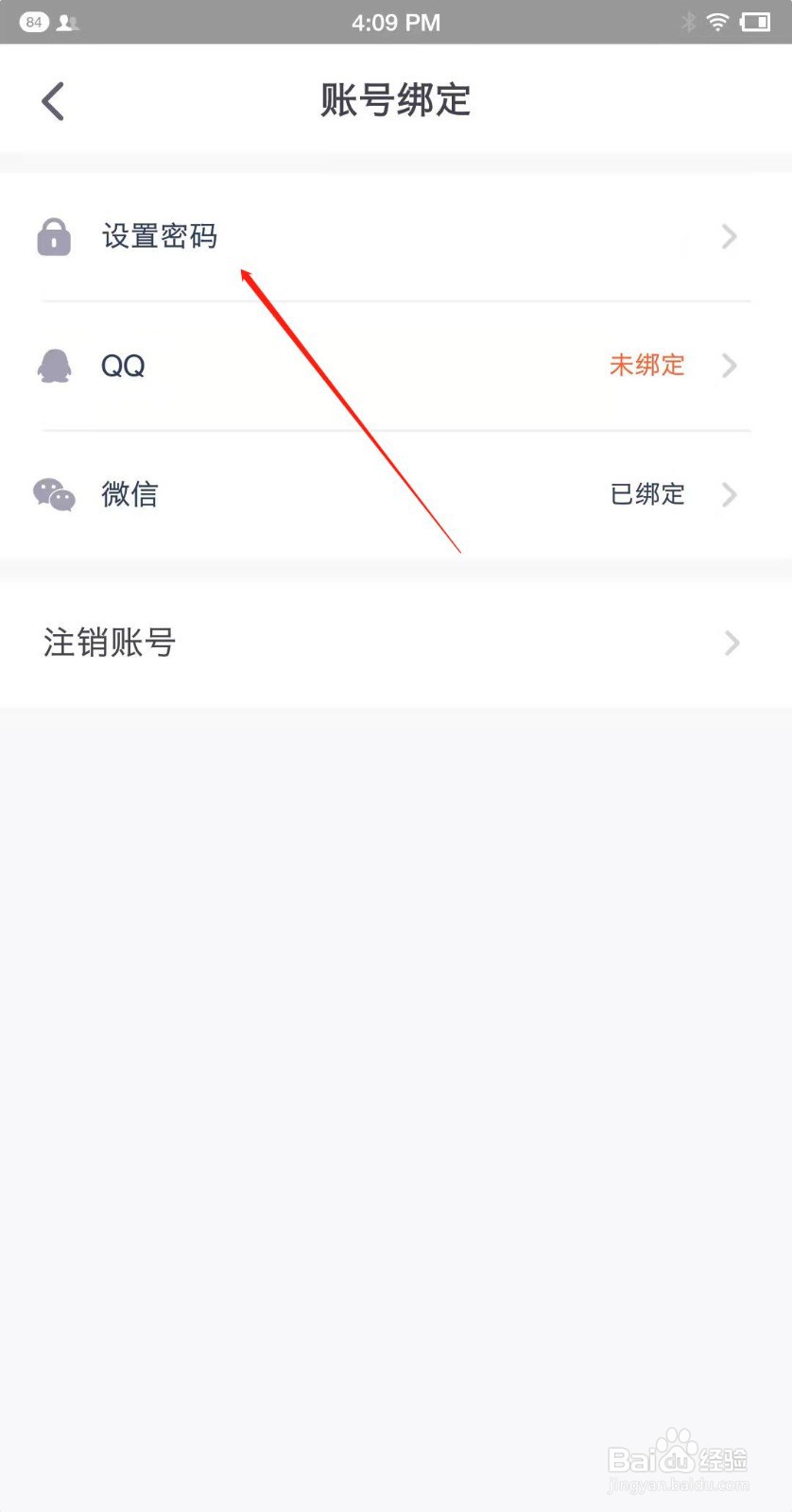Tap the battery level bar in status bar
The height and width of the screenshot is (1512, 792).
coord(756,21)
